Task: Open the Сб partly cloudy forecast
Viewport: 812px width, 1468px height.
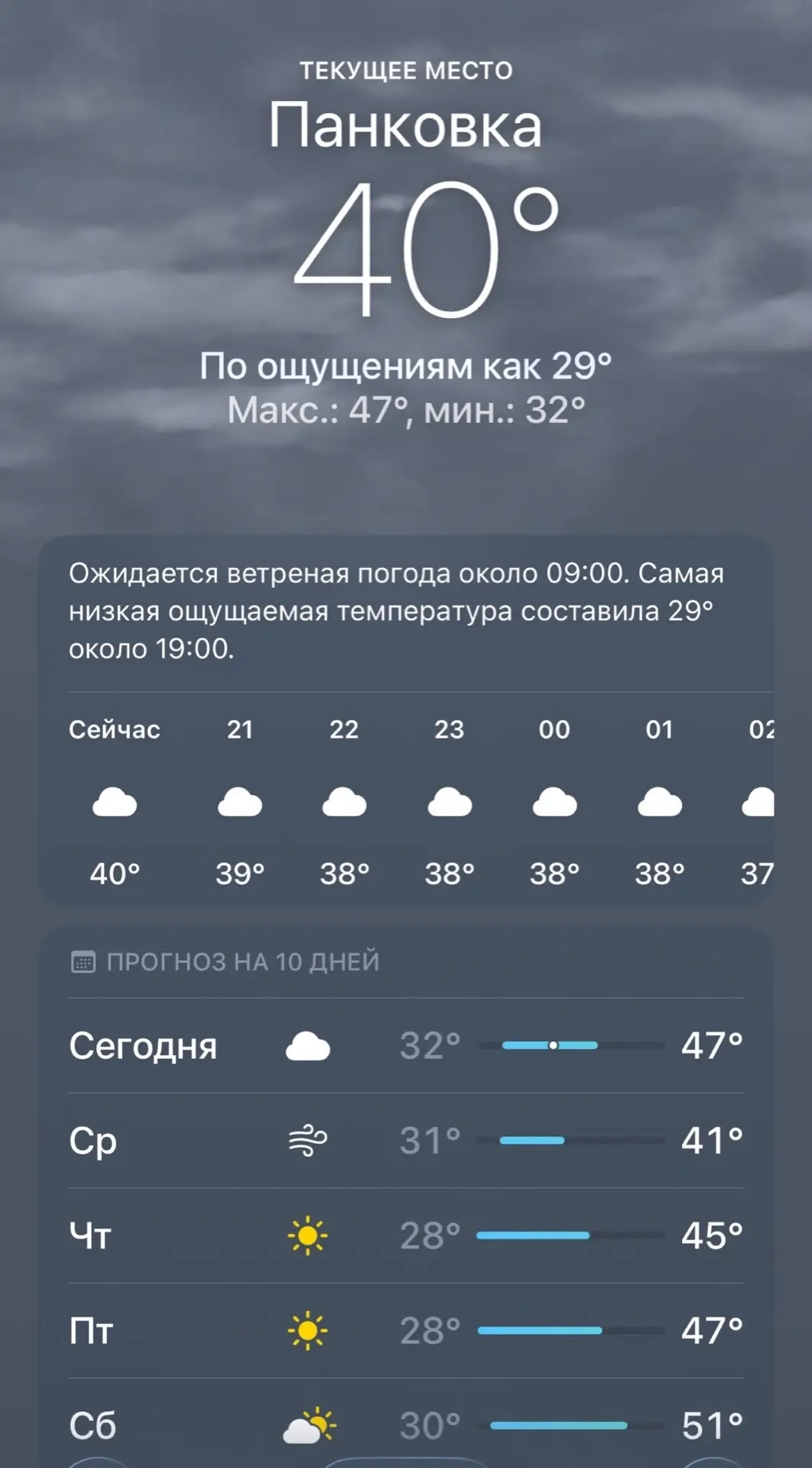Action: pyautogui.click(x=405, y=1424)
